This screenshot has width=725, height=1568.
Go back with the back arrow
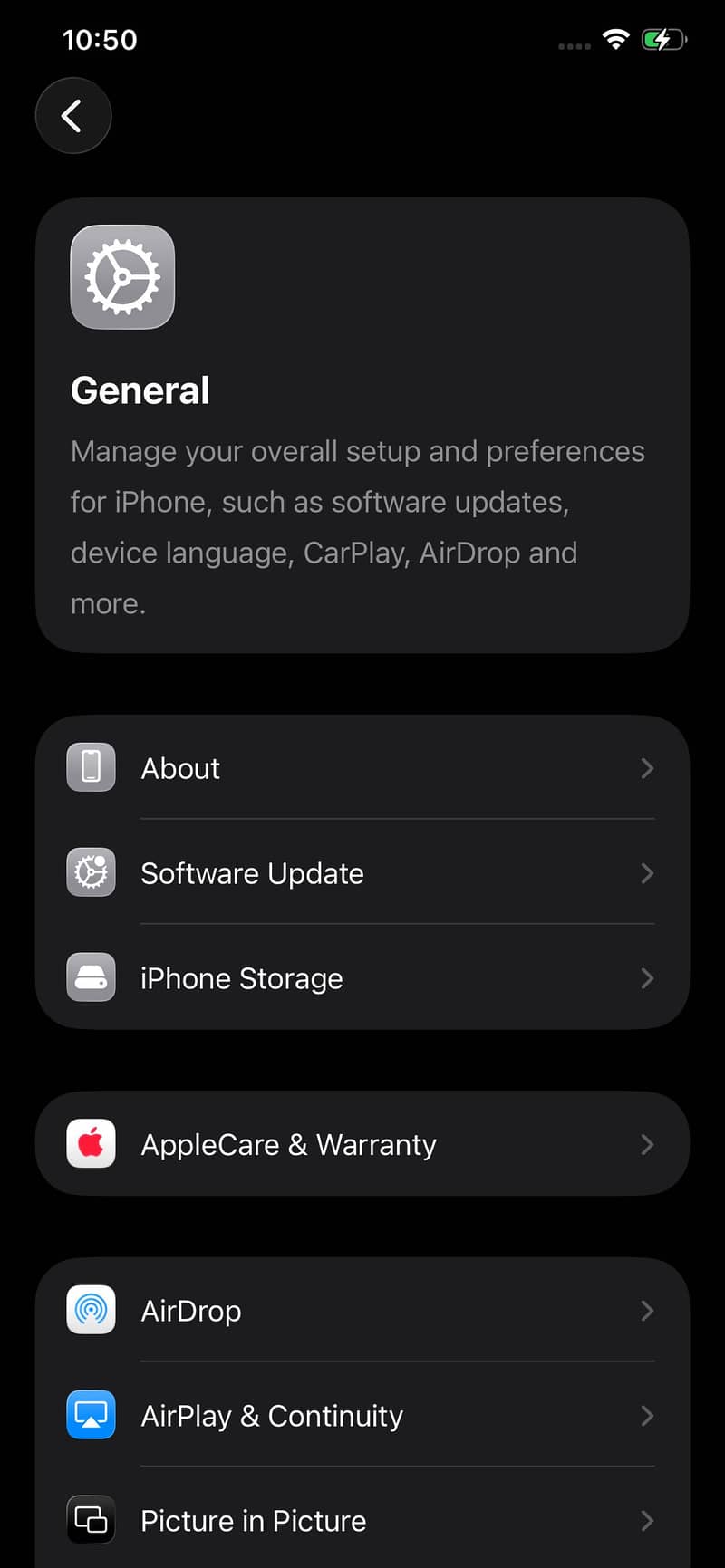(x=72, y=115)
